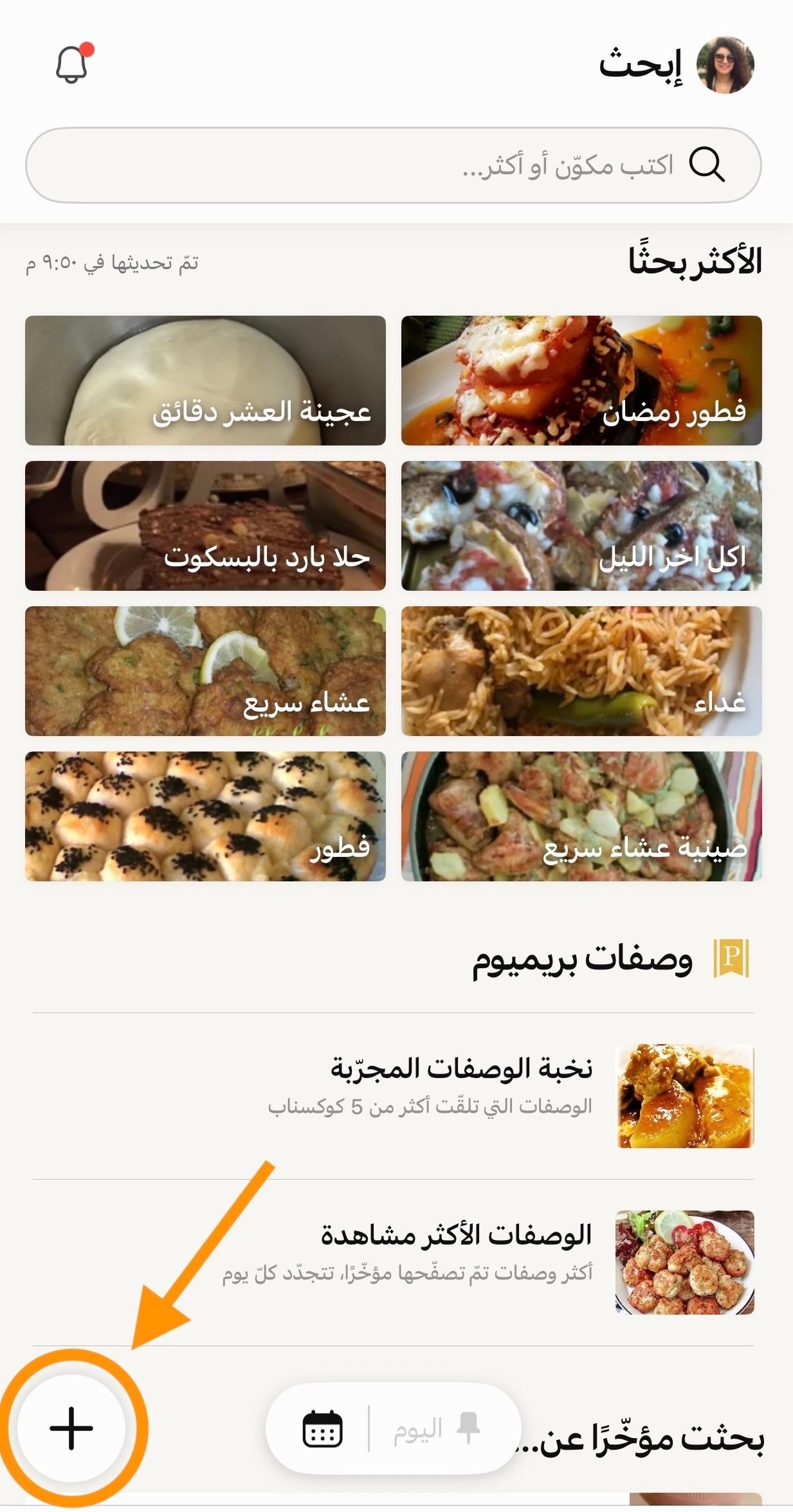Open the حلا بارد بالبسكوت tile
Screen dimensions: 793x1512
(205, 526)
